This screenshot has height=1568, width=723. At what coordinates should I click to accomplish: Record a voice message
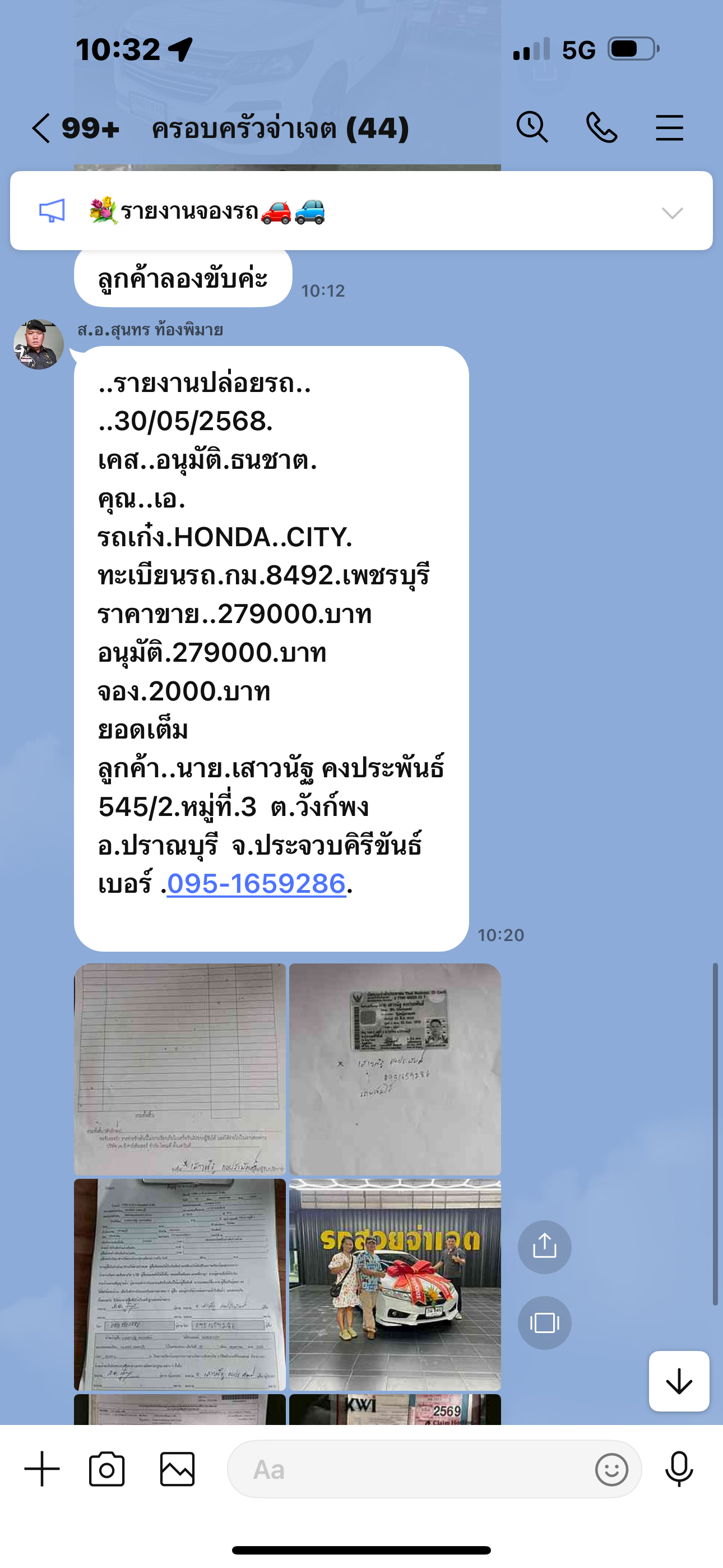[x=679, y=1469]
